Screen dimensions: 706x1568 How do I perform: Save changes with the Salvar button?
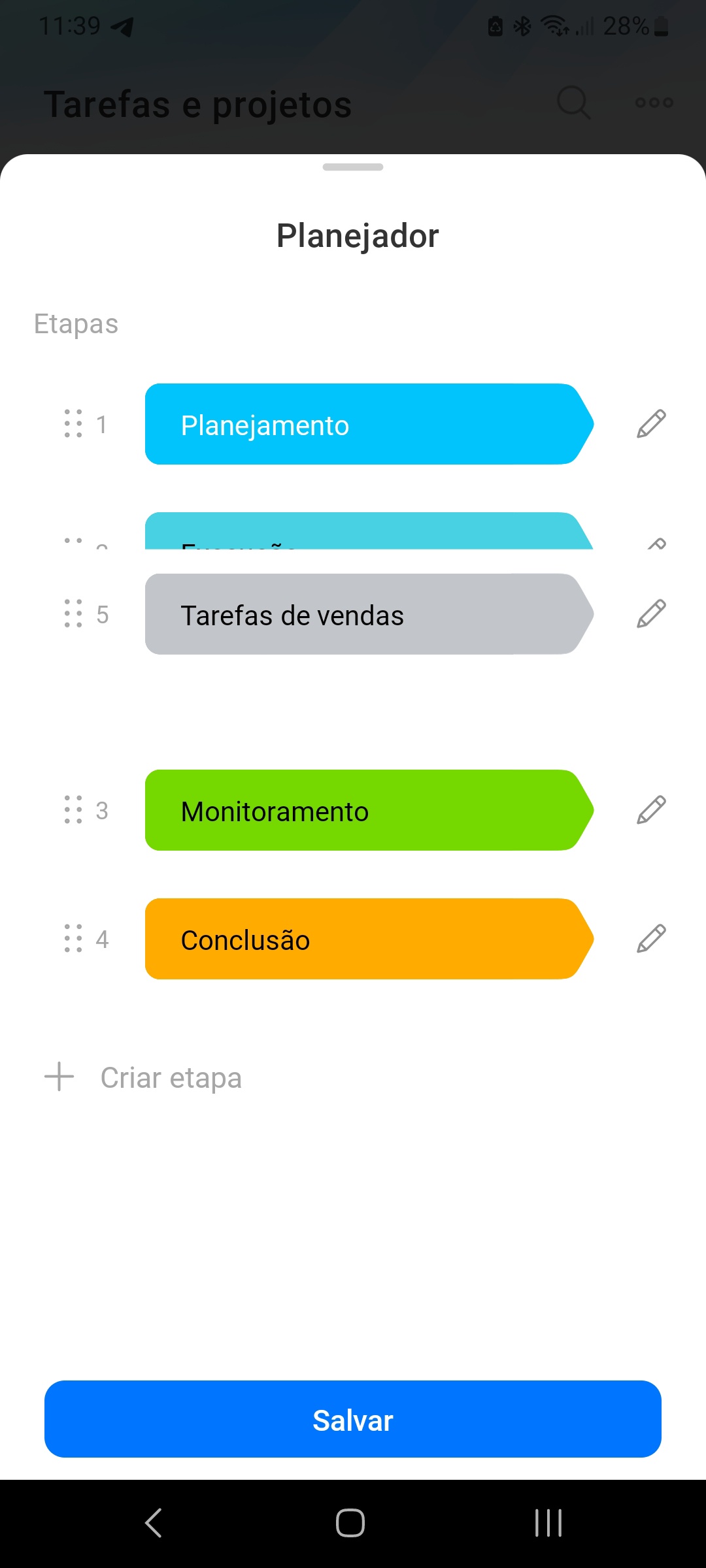click(353, 1419)
